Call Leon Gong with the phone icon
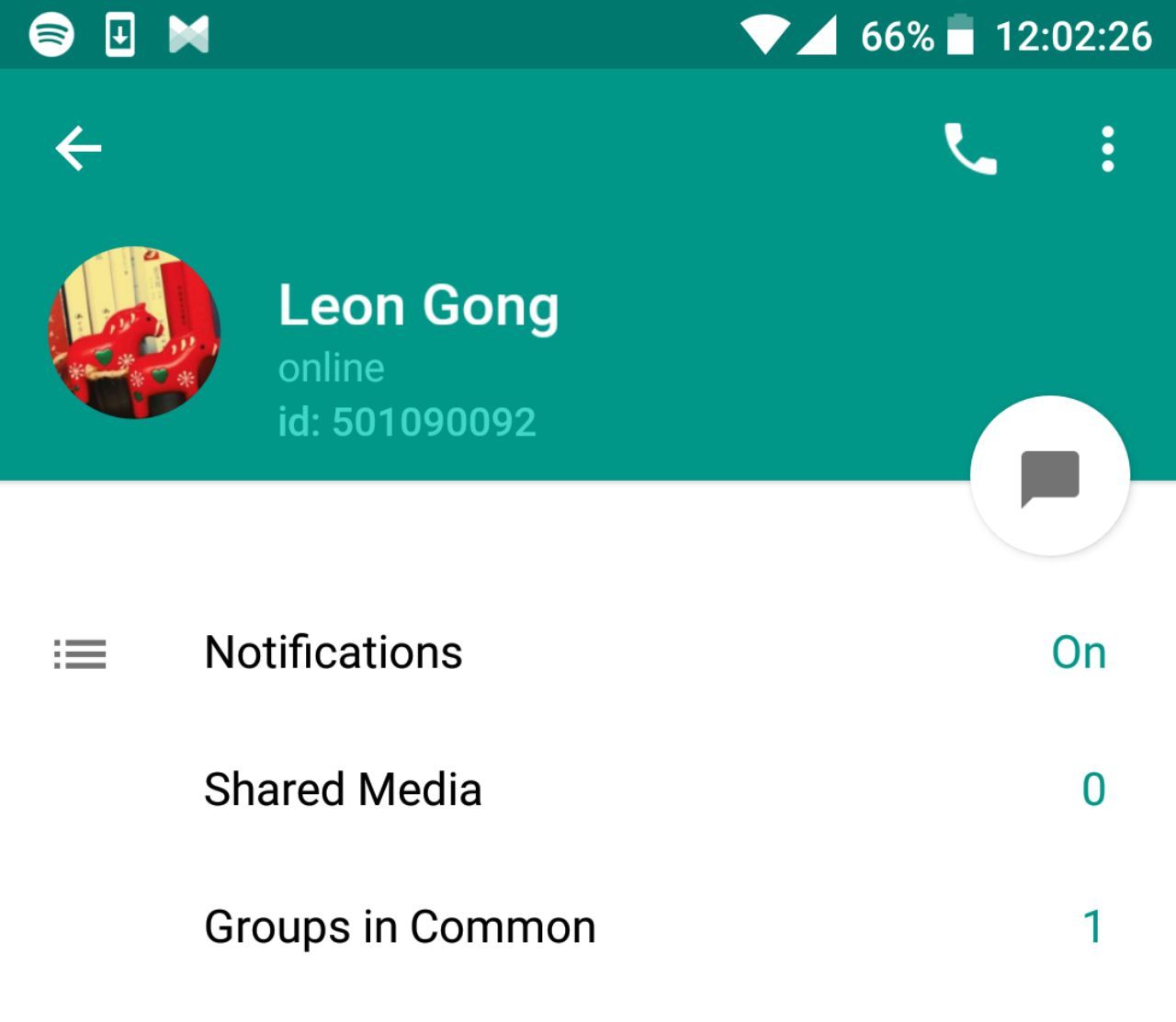Viewport: 1176px width, 1022px height. point(970,149)
